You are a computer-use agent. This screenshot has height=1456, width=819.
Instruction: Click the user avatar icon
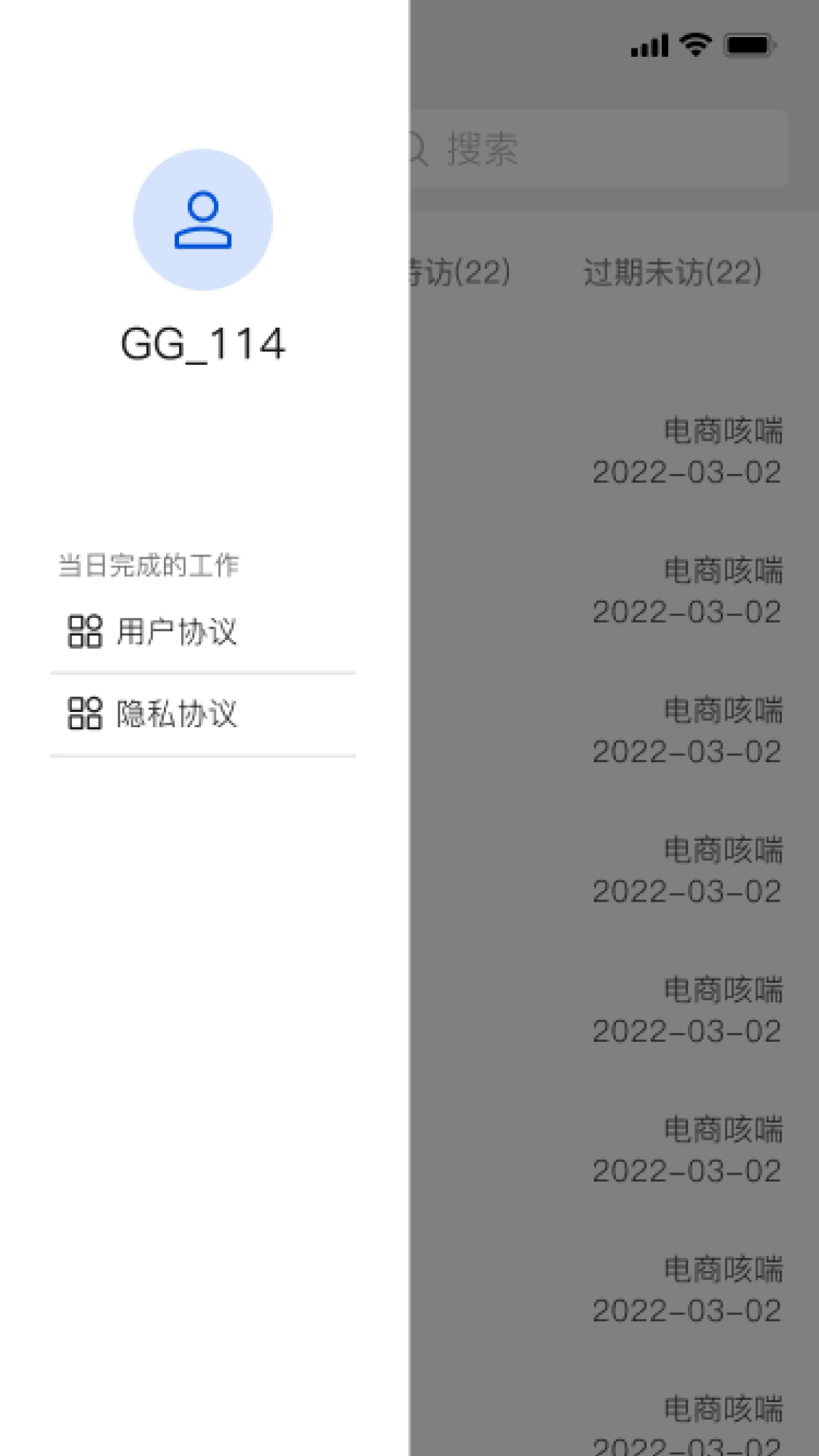coord(203,218)
